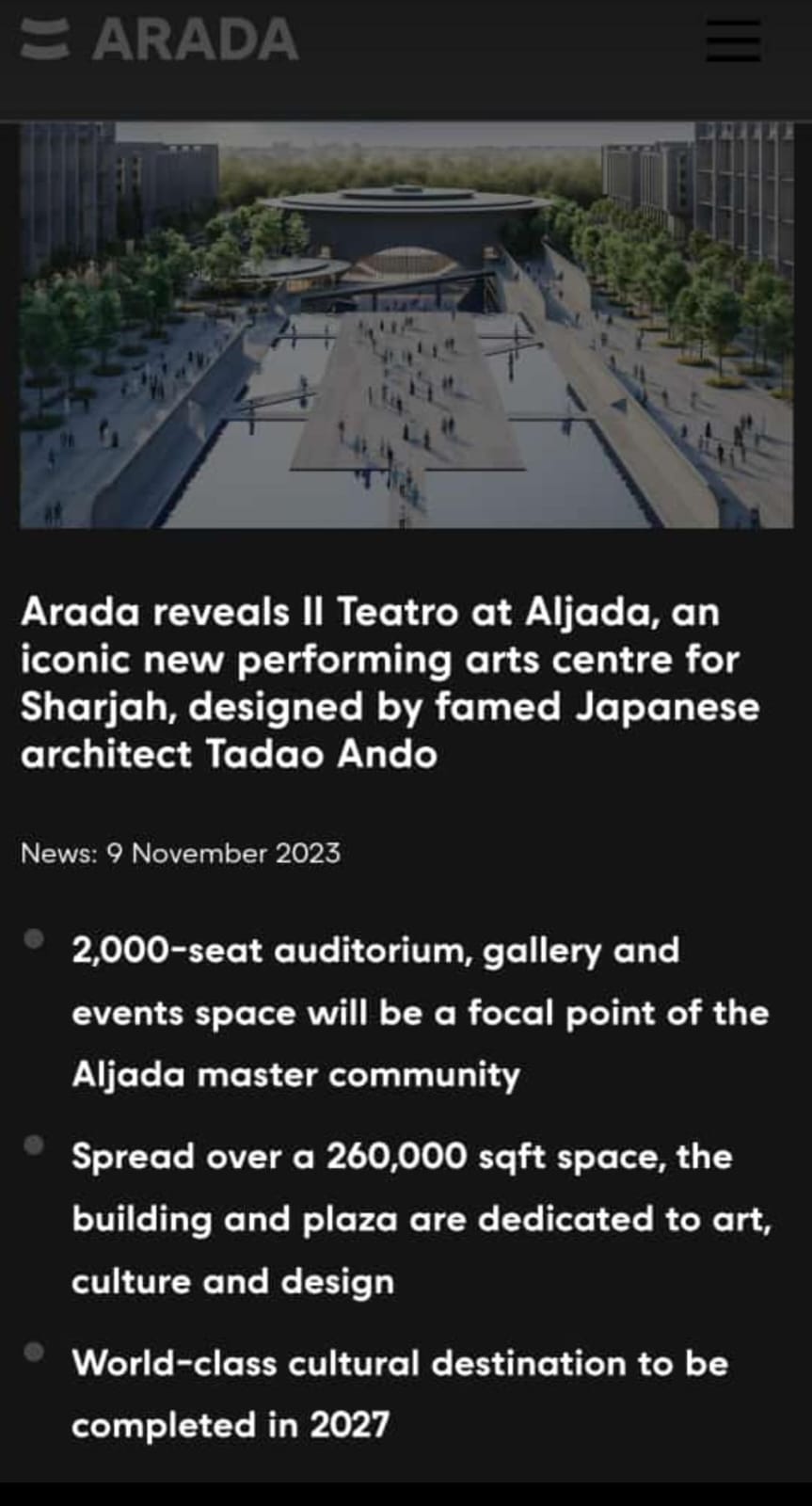This screenshot has height=1506, width=812.
Task: Go to the ARADA home logo
Action: [160, 40]
